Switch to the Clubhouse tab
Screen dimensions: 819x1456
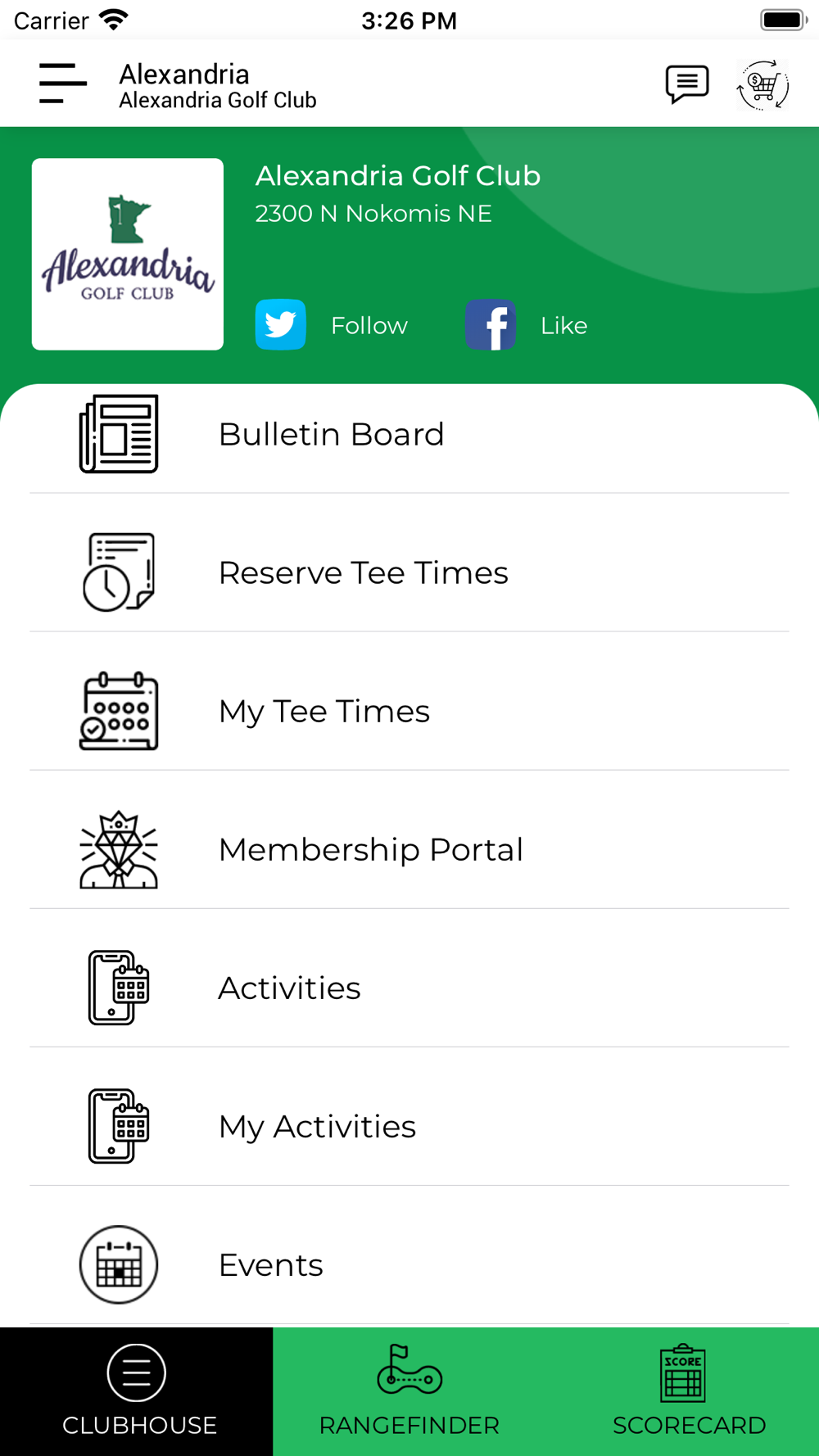(137, 1391)
